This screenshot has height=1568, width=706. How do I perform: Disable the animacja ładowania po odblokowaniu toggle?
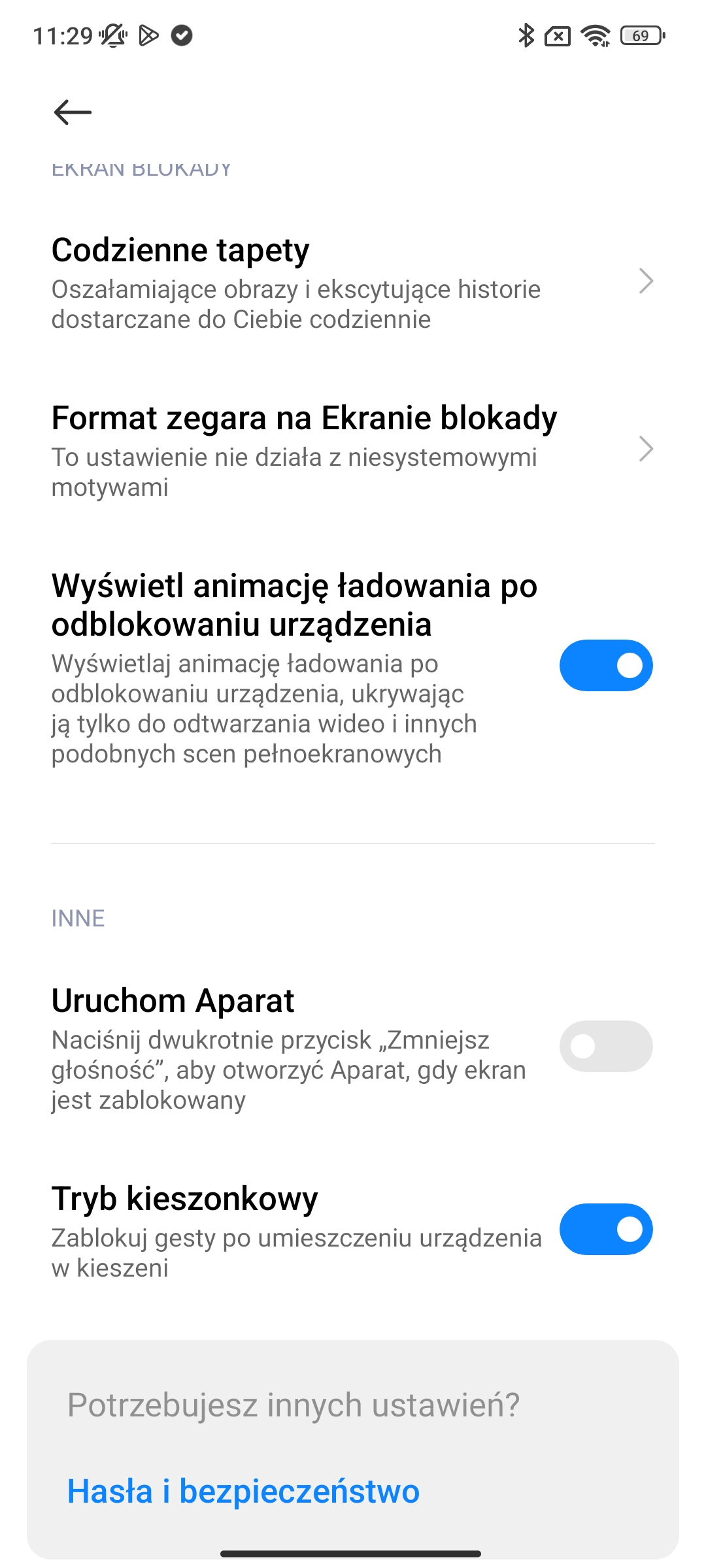605,666
